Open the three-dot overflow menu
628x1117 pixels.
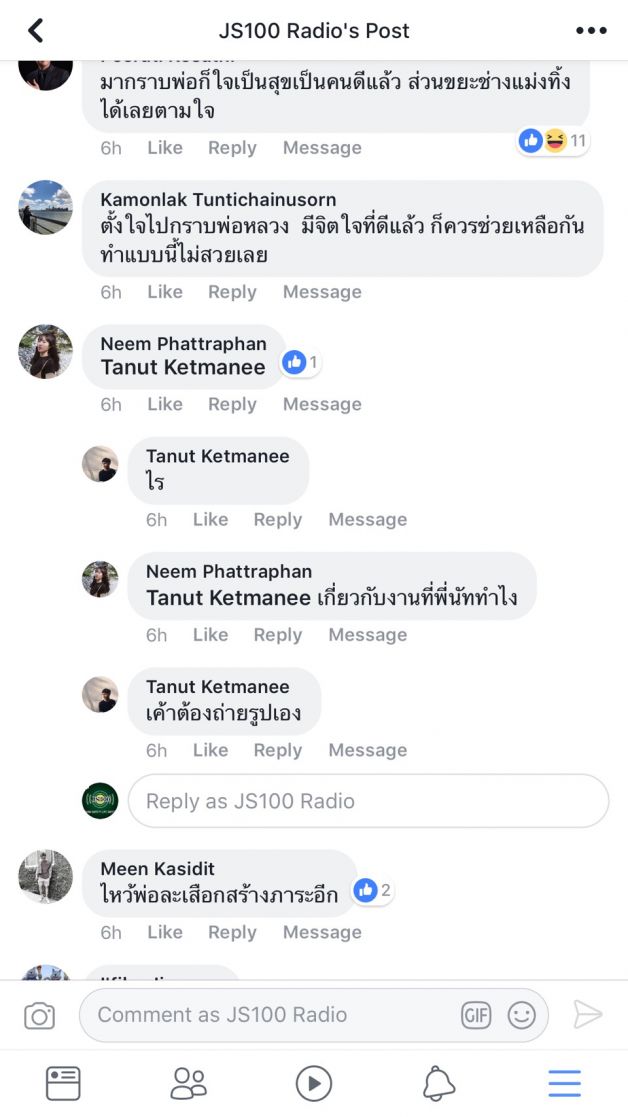point(591,30)
